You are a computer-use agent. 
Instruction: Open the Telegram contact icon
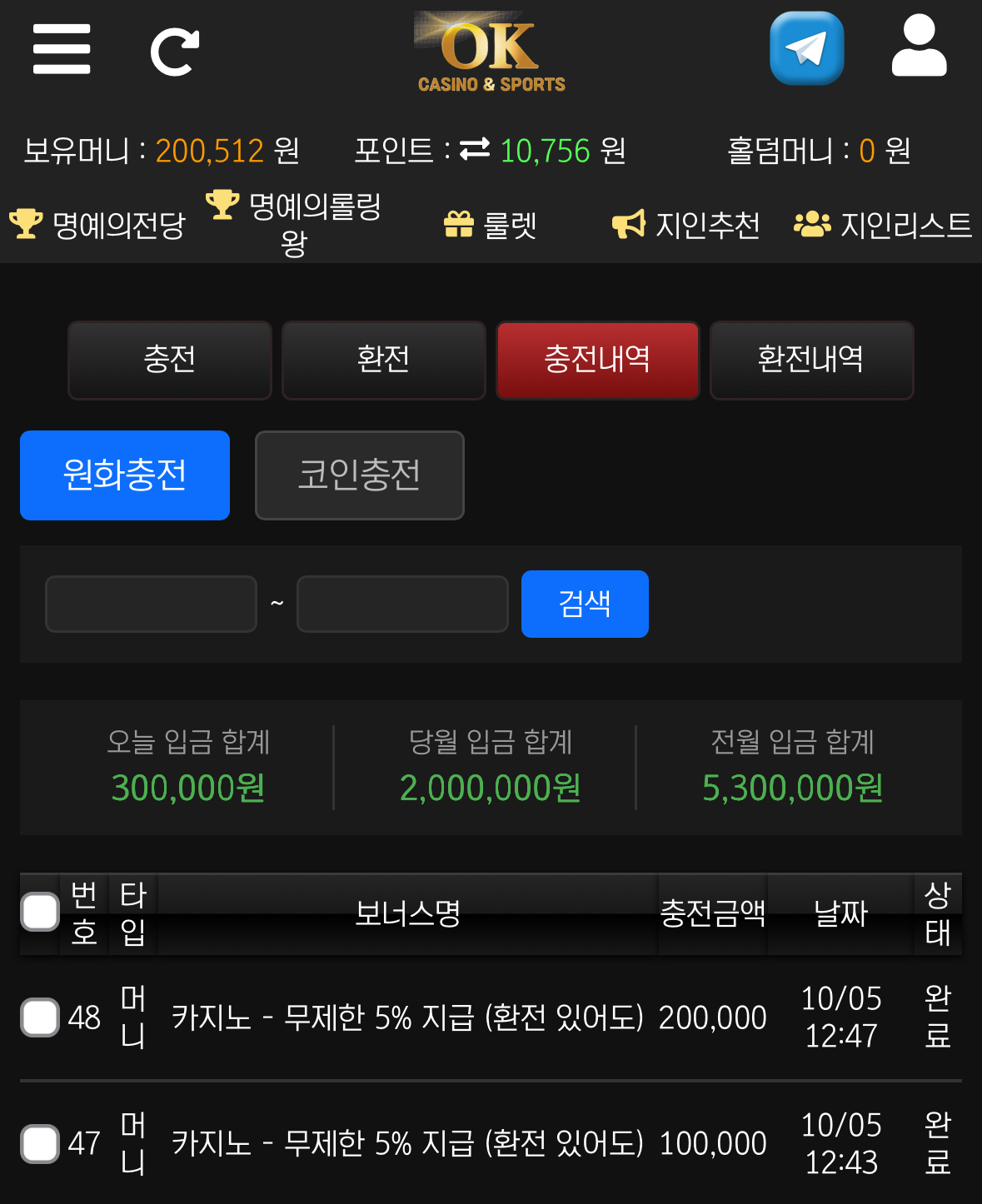coord(806,48)
